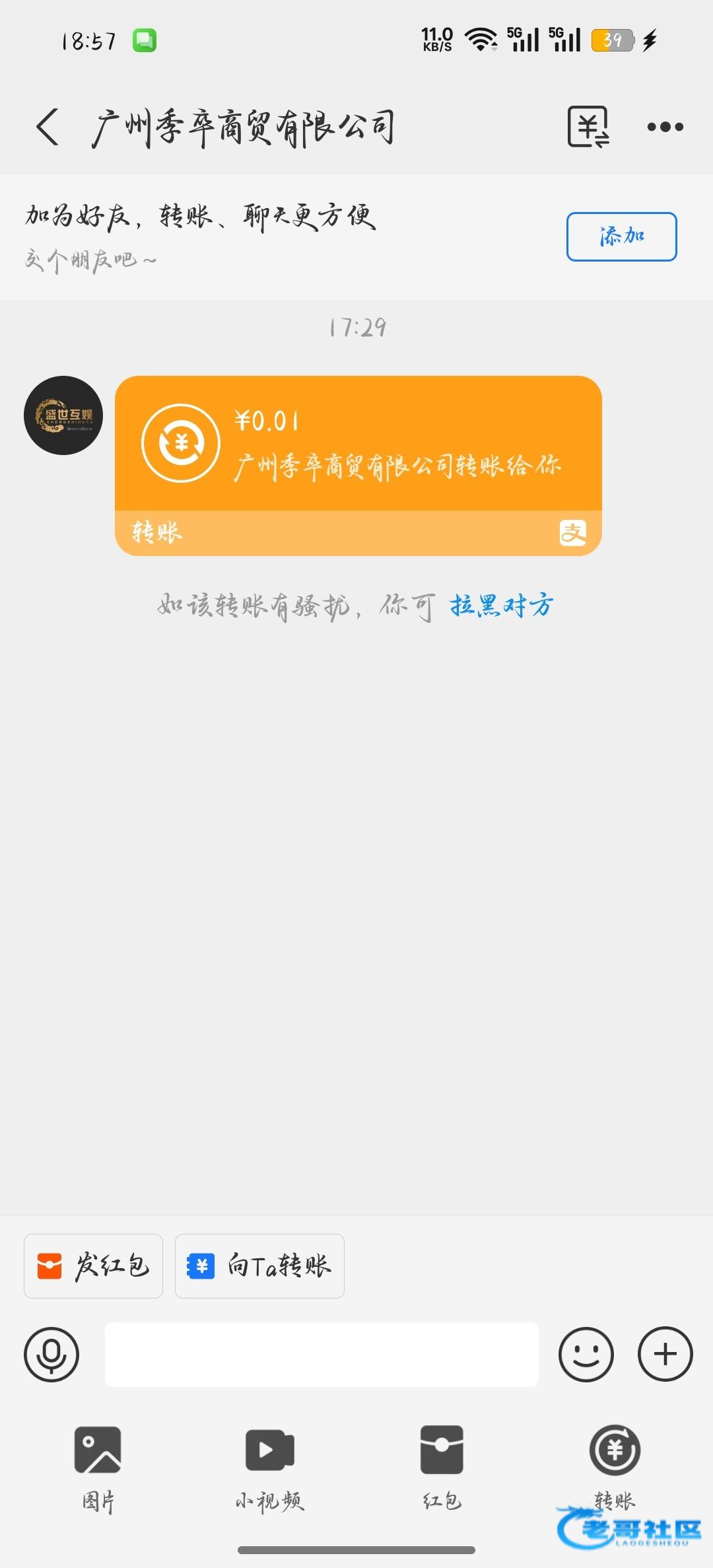
Task: Open the ¥0.01 transfer card
Action: click(x=358, y=466)
